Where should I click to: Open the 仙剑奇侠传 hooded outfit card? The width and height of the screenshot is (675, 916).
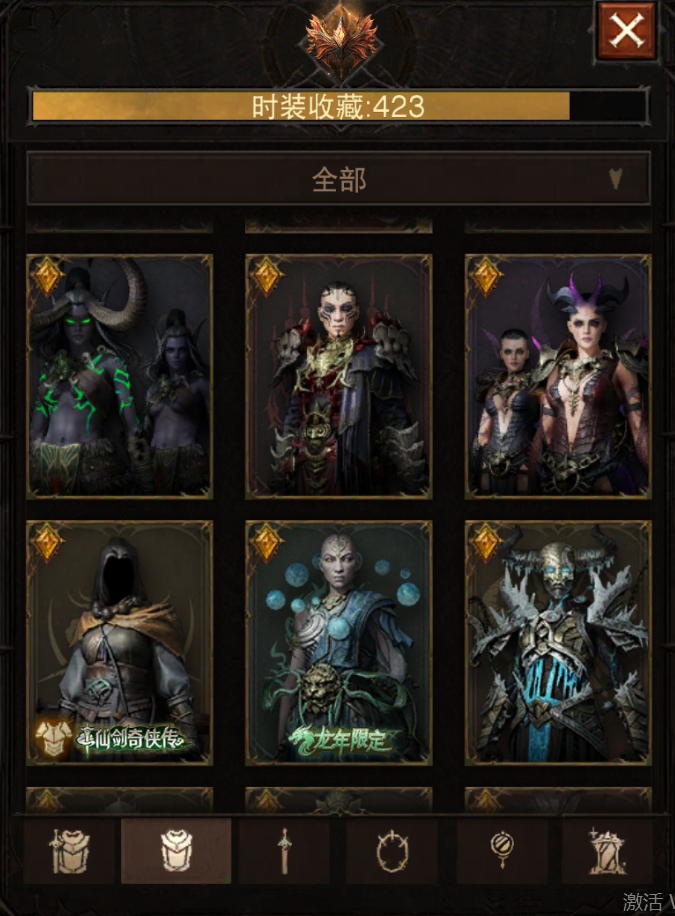point(119,642)
